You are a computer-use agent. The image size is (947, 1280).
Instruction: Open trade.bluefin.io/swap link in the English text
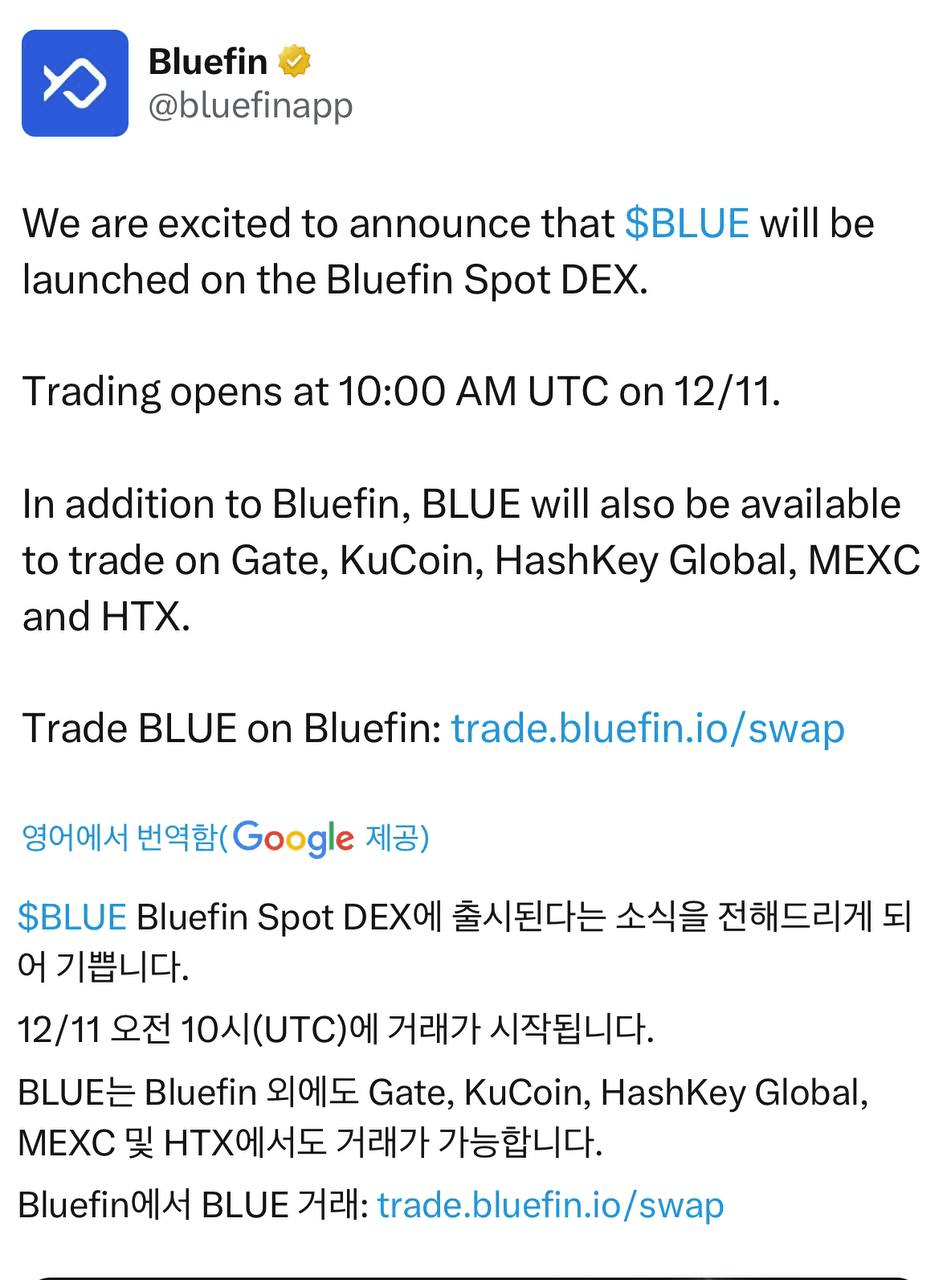click(x=648, y=728)
